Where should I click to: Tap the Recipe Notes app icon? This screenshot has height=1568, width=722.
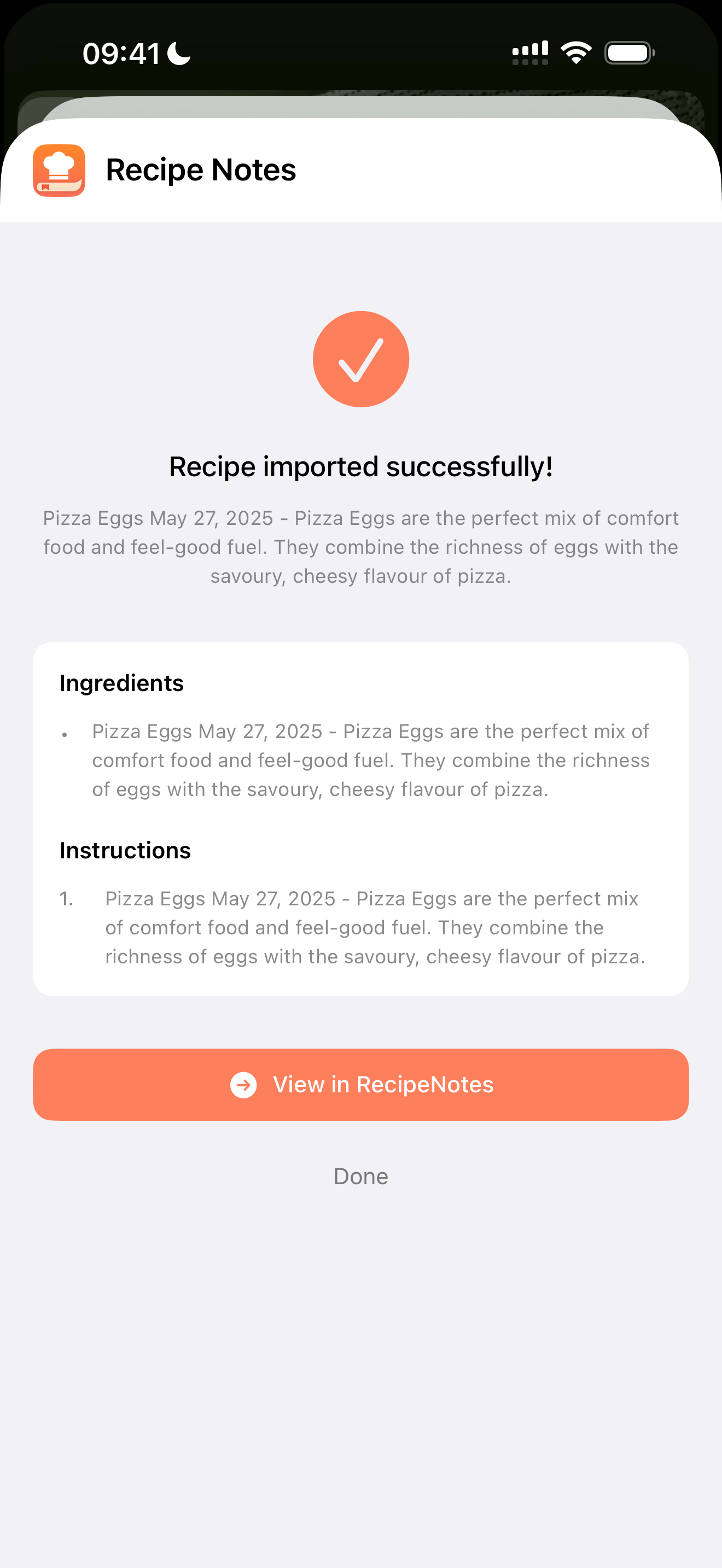(59, 171)
